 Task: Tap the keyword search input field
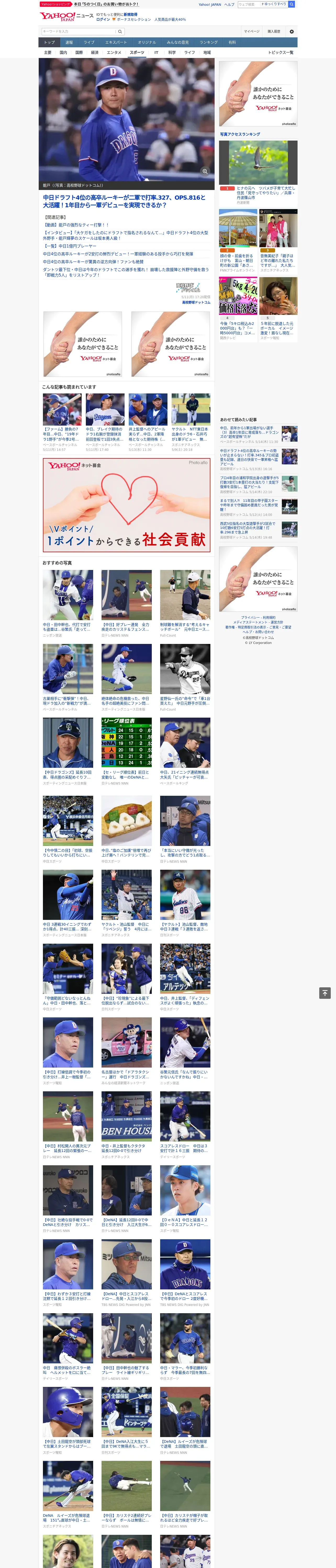click(79, 31)
